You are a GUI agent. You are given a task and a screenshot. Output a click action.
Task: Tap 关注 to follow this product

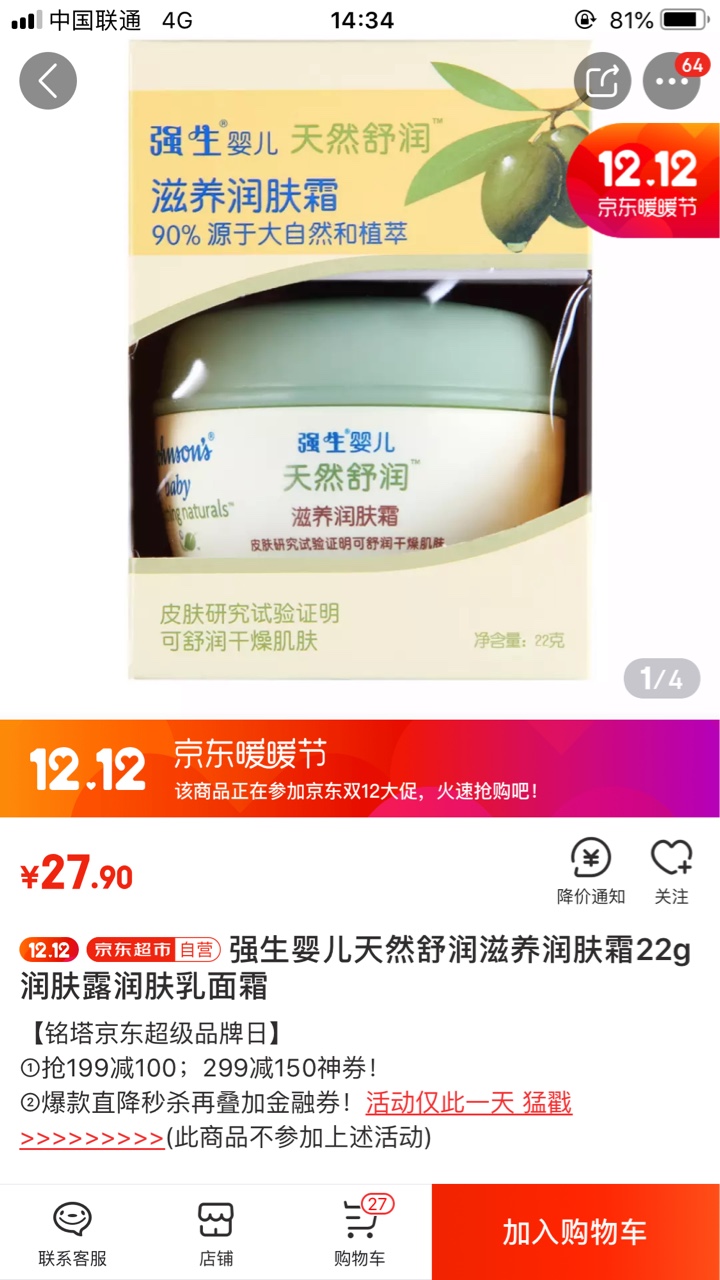pos(672,871)
